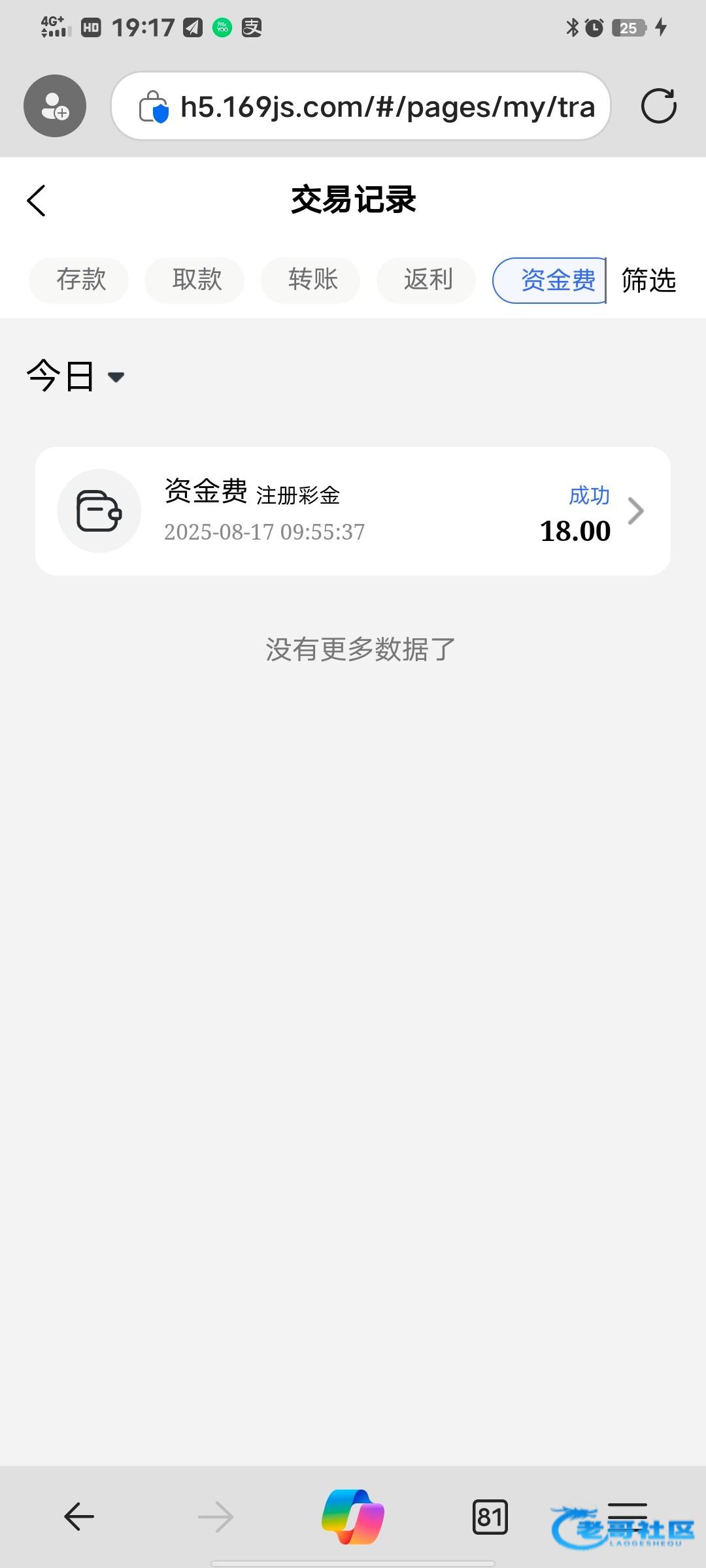The width and height of the screenshot is (706, 1568).
Task: Select the 存款 filter chip
Action: [79, 280]
